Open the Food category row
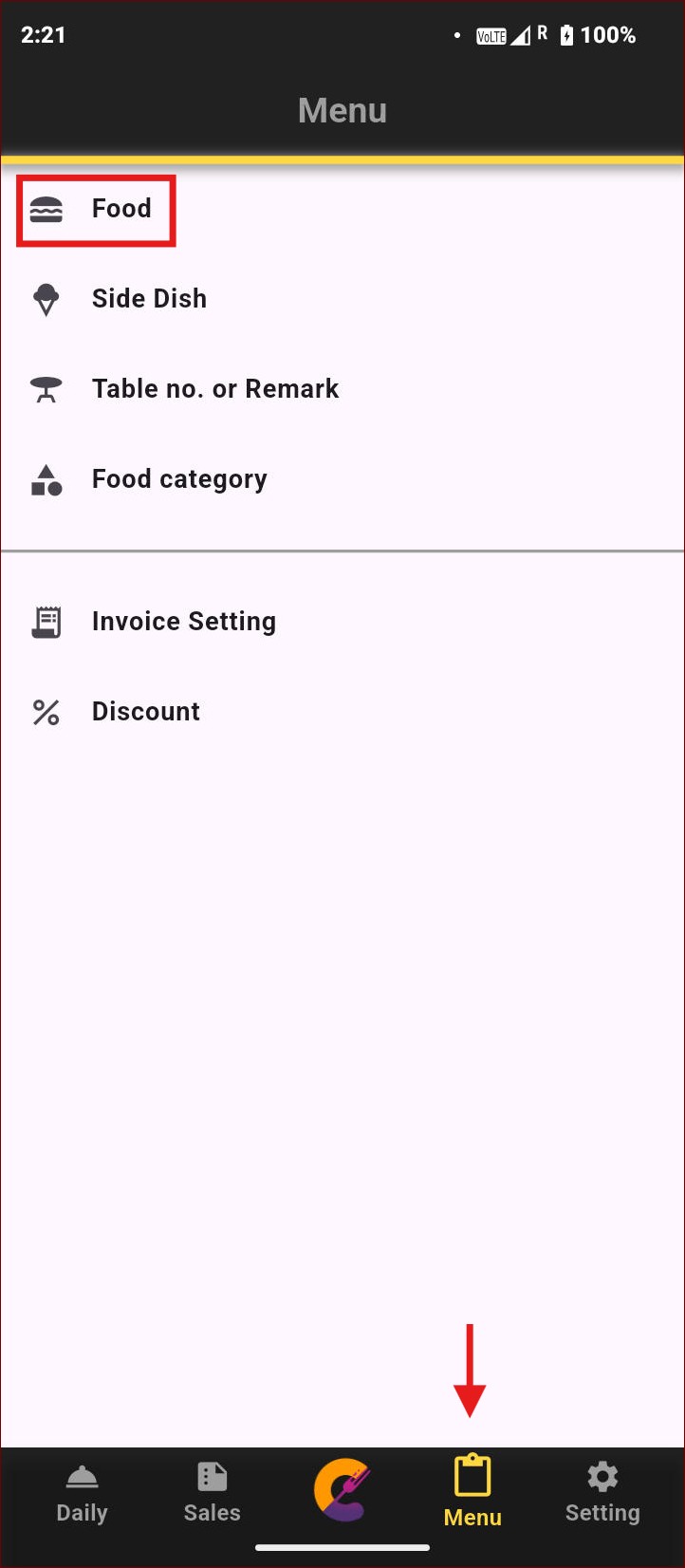This screenshot has height=1568, width=685. click(178, 479)
